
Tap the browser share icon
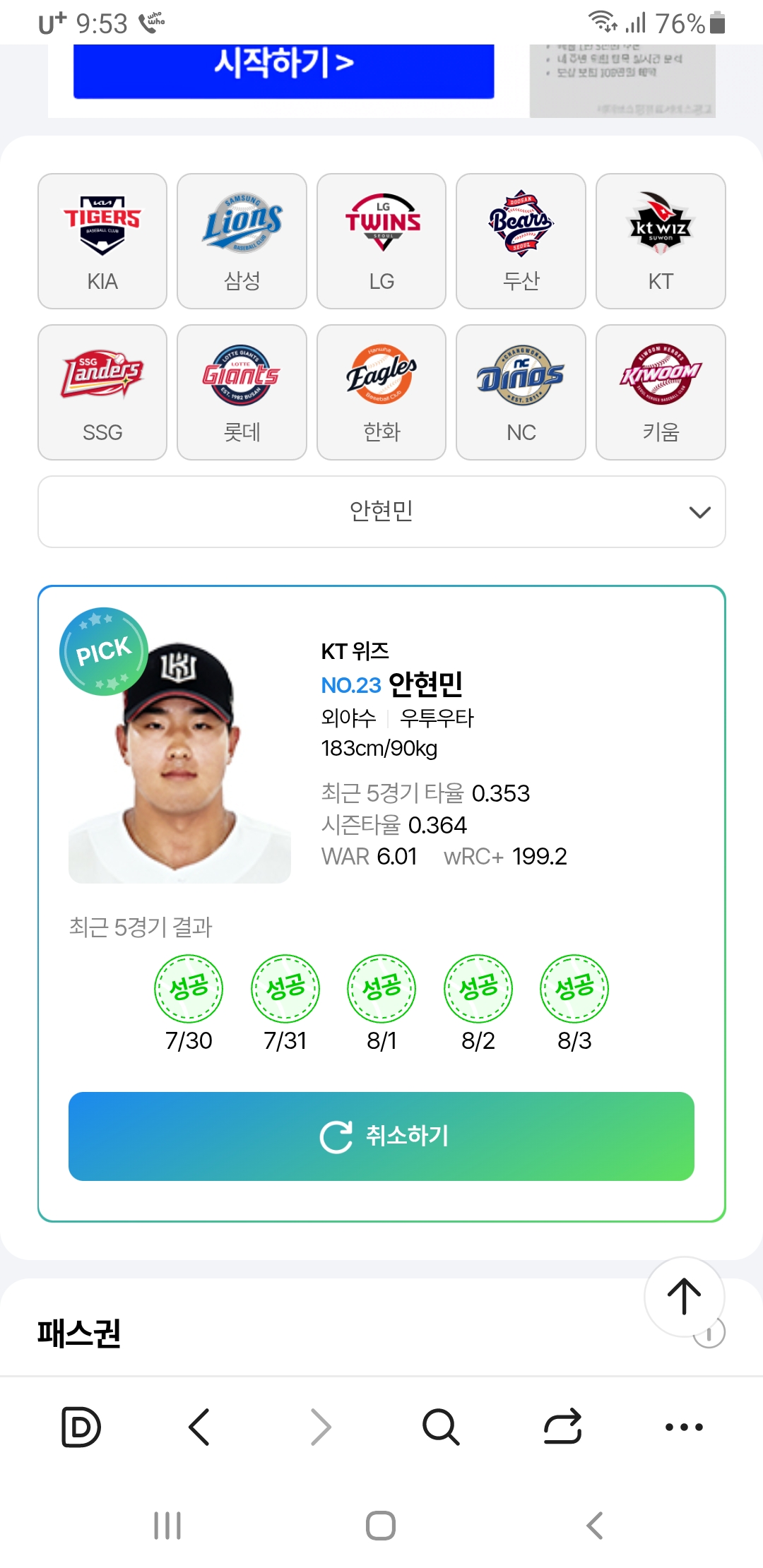tap(562, 1427)
